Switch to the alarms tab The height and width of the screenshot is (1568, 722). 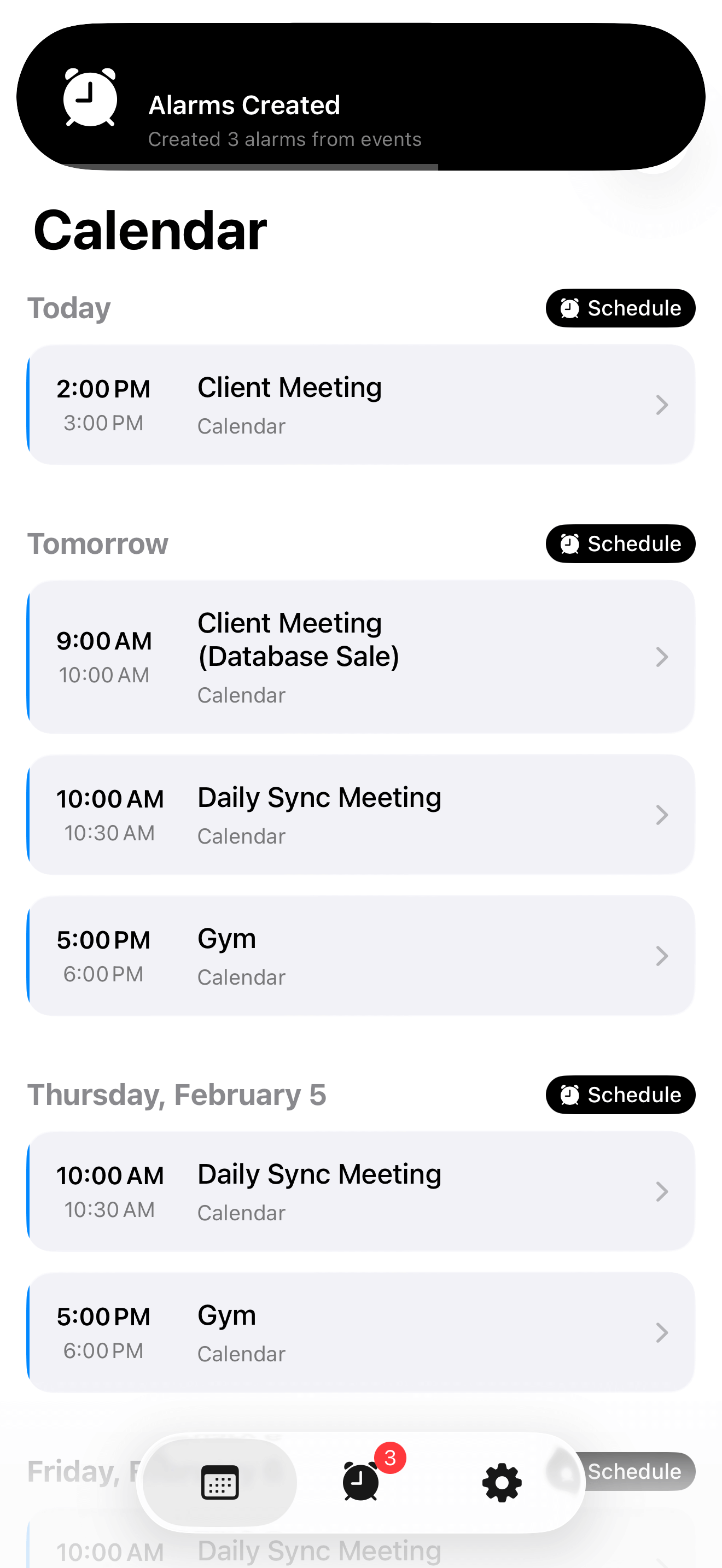[361, 1482]
